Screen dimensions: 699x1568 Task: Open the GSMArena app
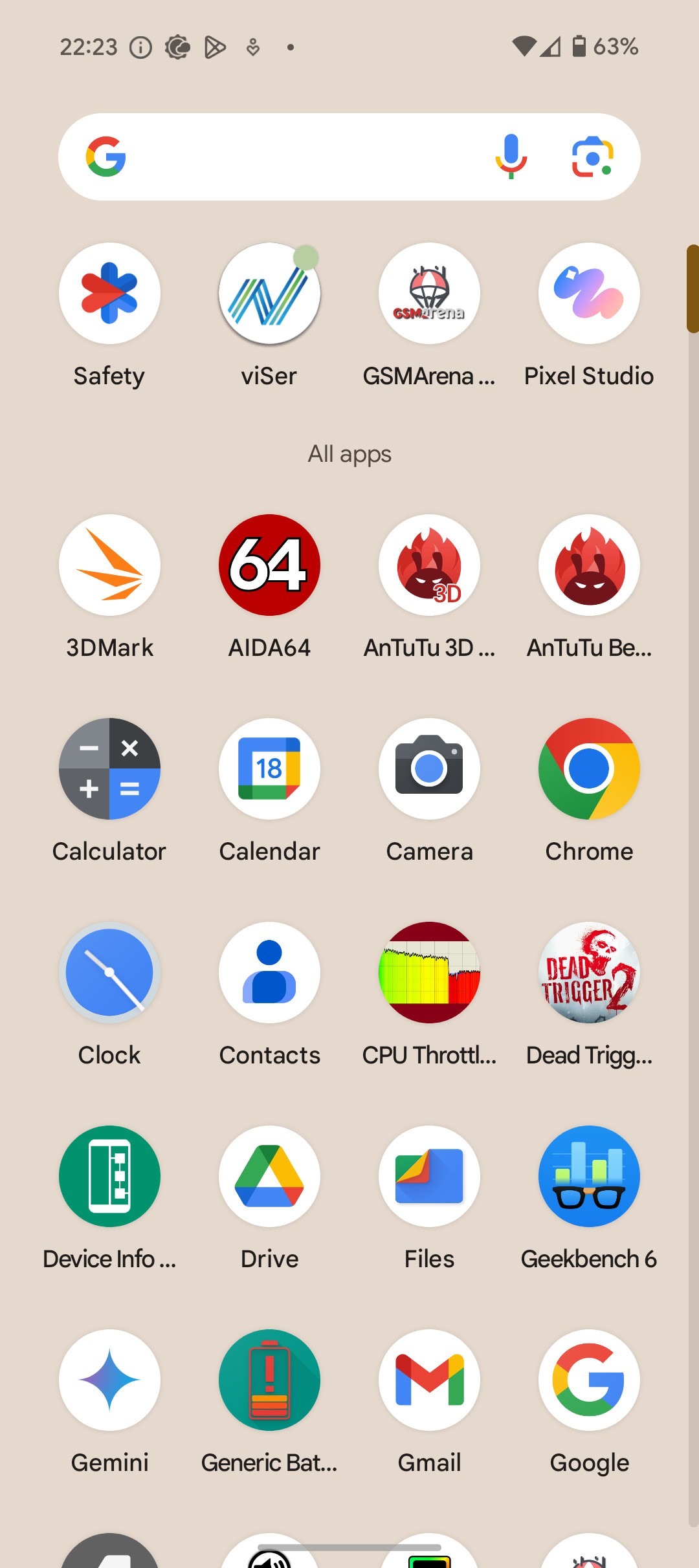[429, 294]
